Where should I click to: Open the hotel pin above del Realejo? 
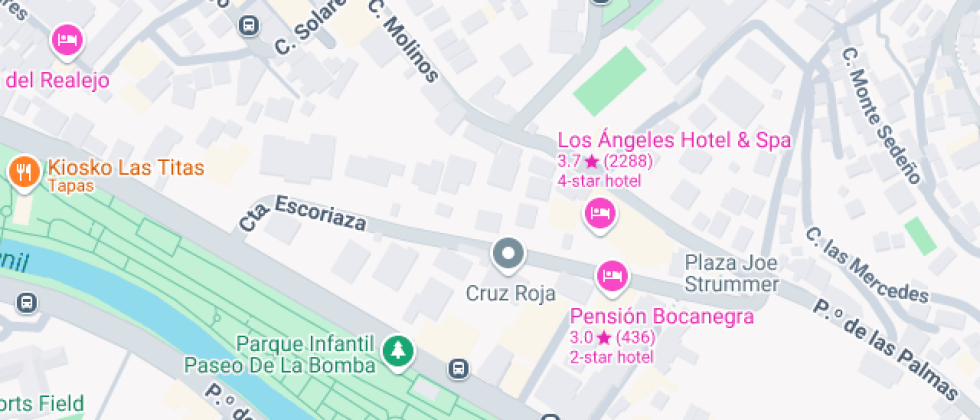click(x=67, y=41)
